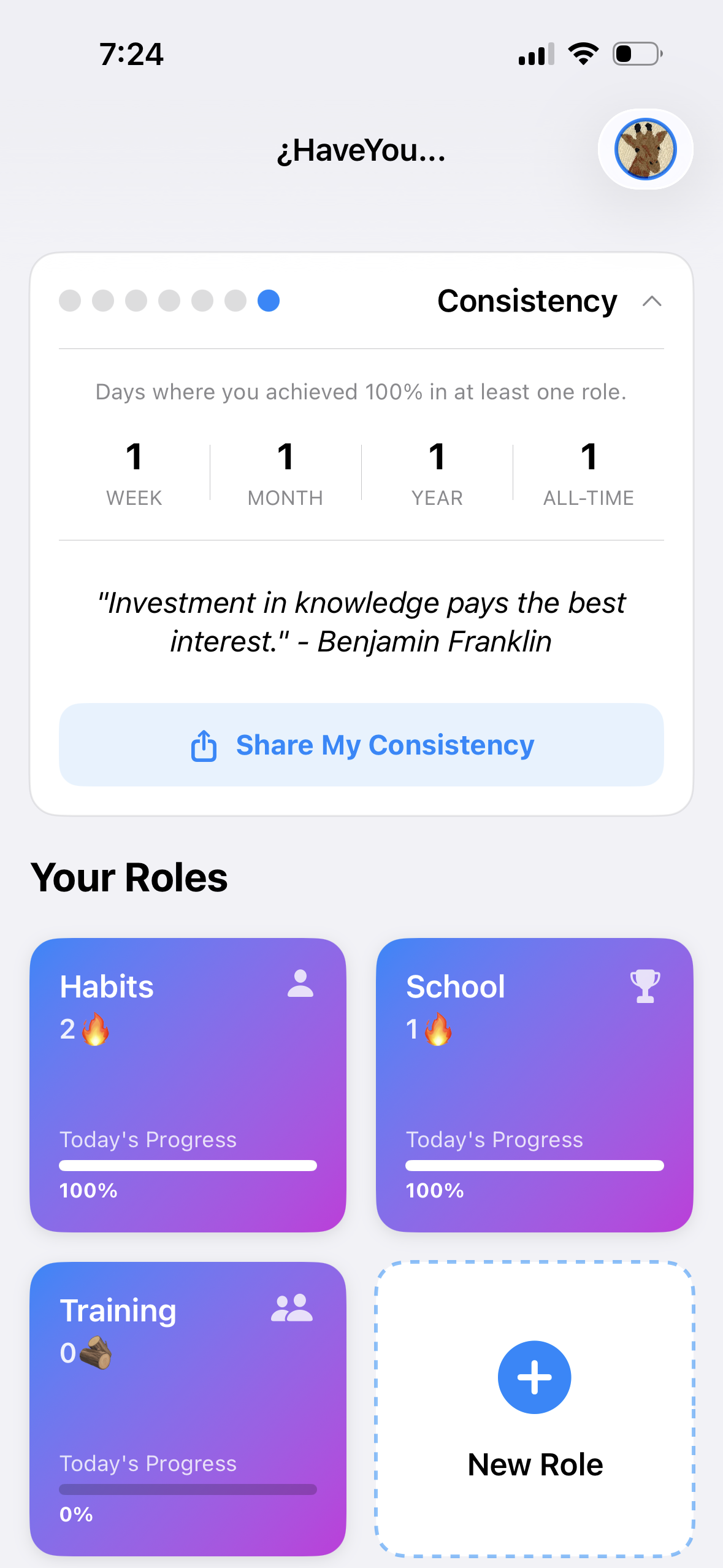
Task: Select the people icon on the Training card
Action: pyautogui.click(x=293, y=1308)
